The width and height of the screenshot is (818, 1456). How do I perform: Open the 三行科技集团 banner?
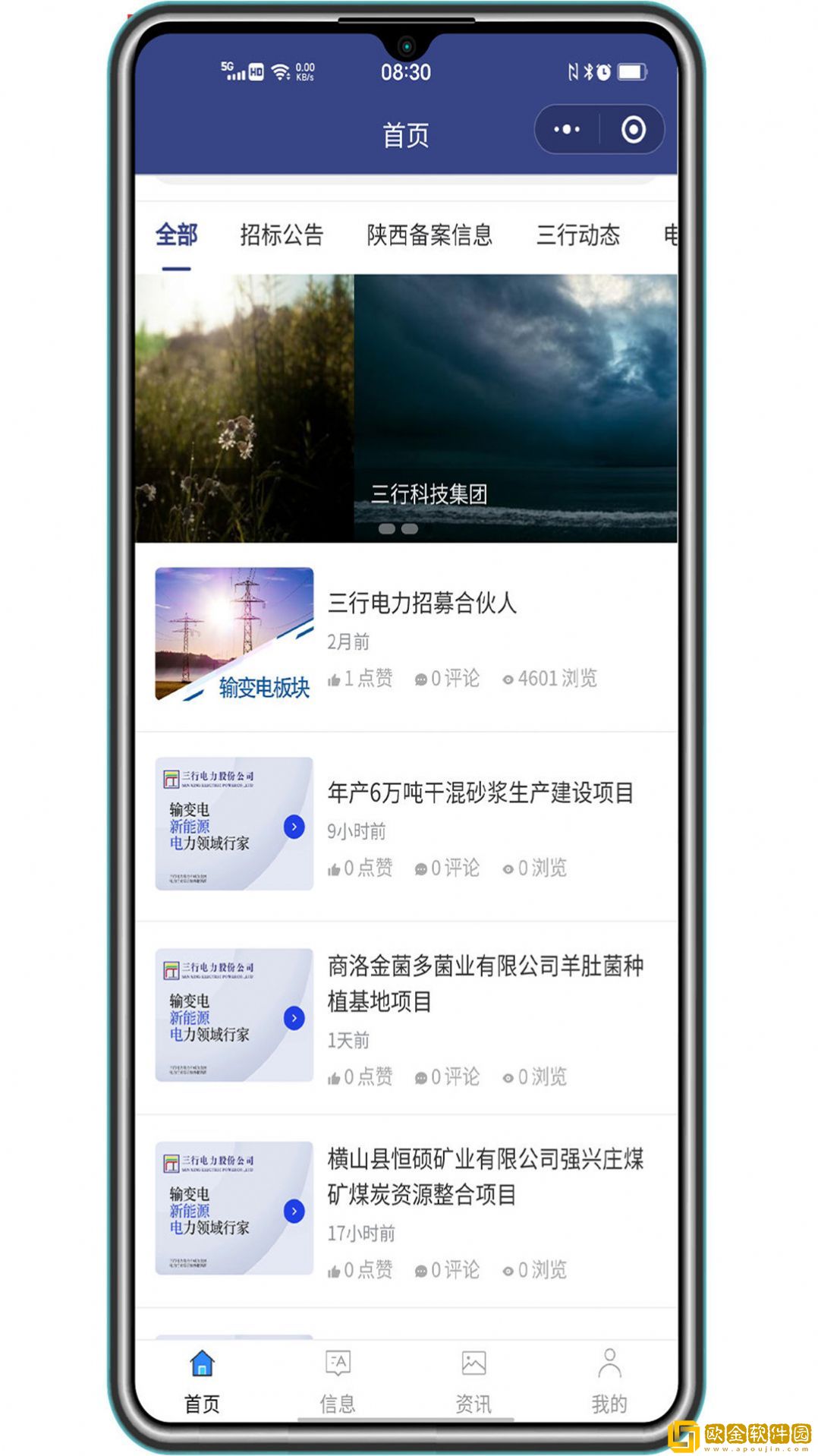coord(406,408)
